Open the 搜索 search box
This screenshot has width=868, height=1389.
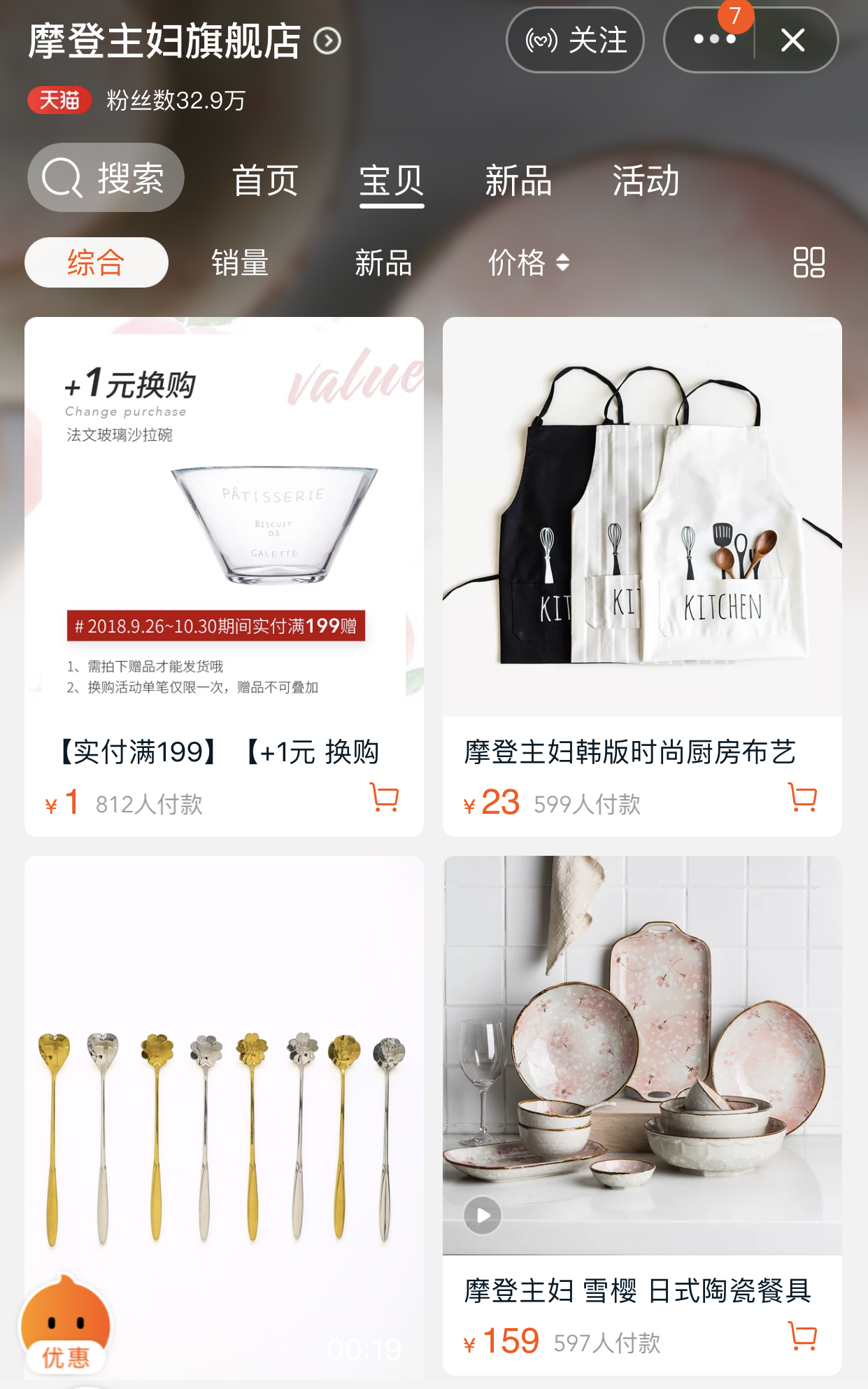pos(106,178)
